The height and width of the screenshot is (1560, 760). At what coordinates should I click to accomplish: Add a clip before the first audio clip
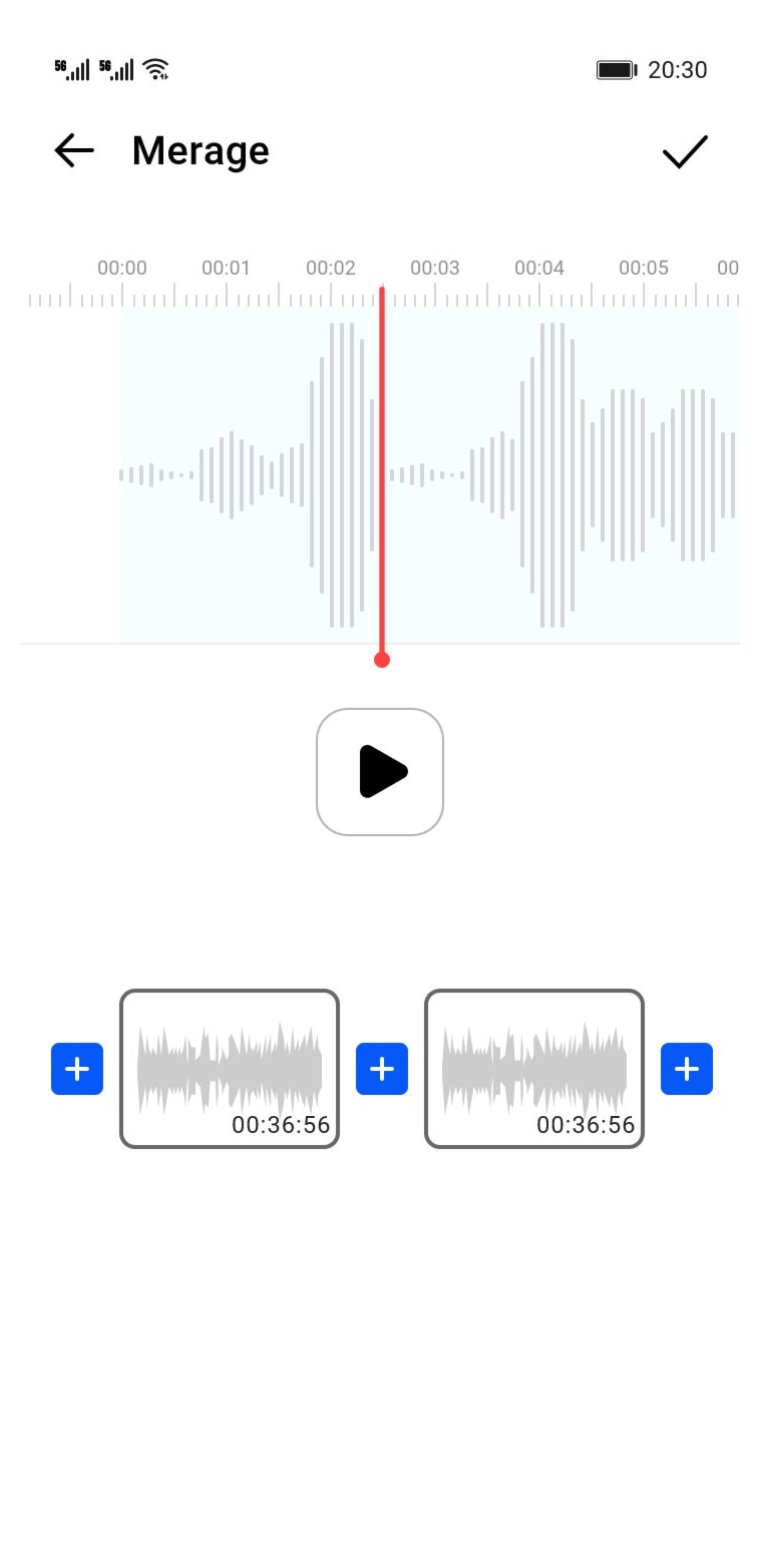pos(77,1069)
